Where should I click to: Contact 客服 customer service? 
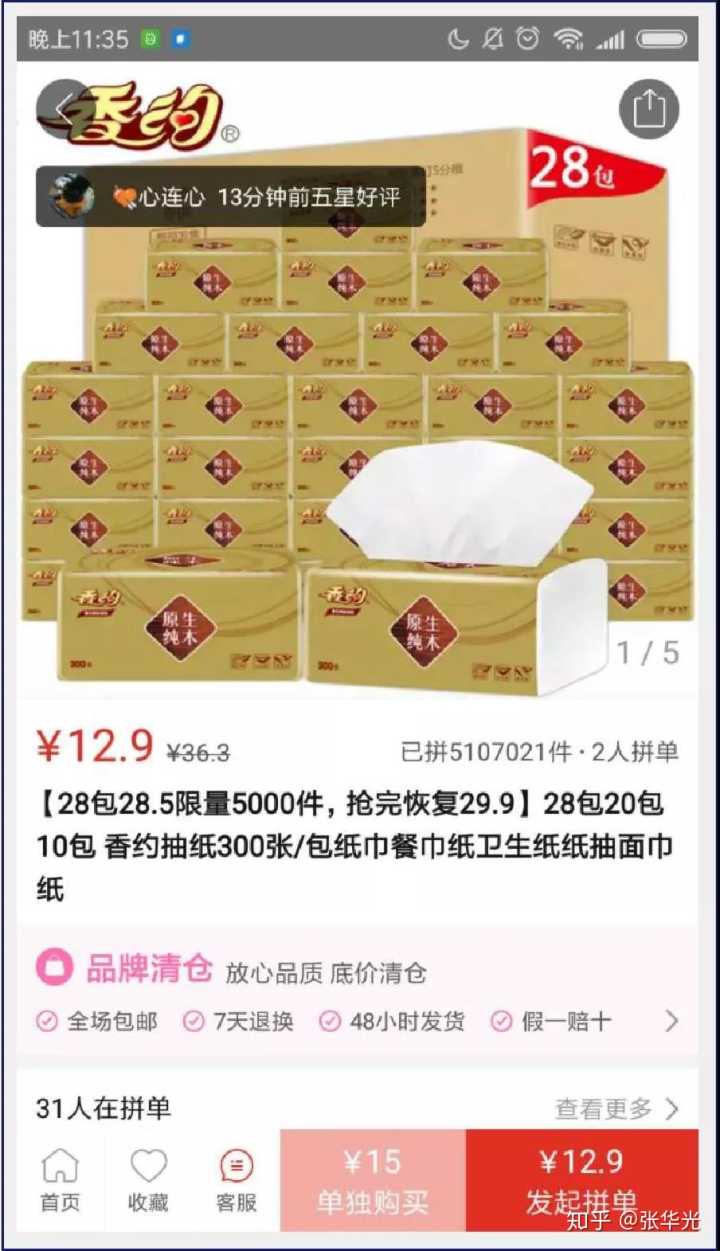click(x=237, y=1180)
